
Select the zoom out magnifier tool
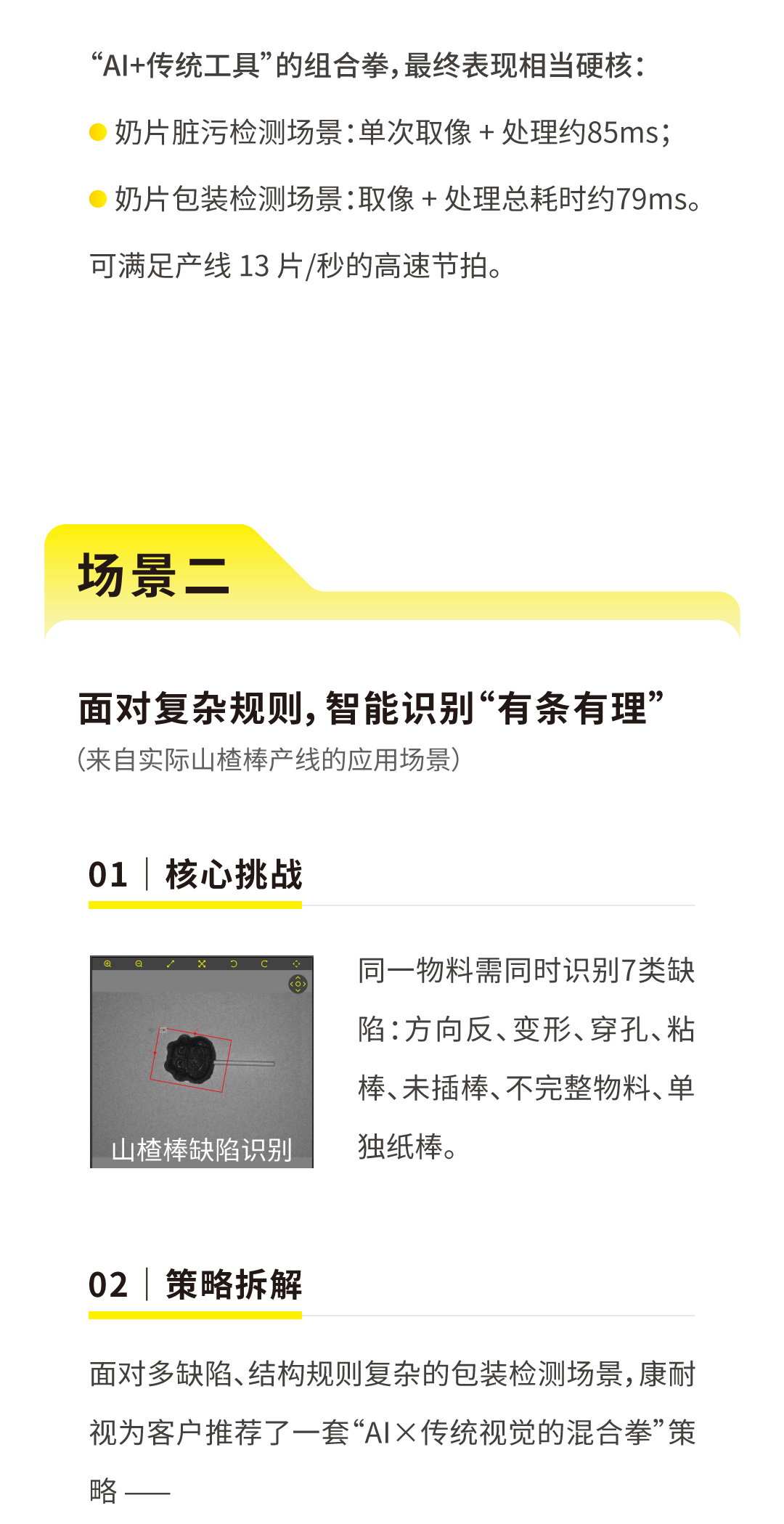pos(139,963)
